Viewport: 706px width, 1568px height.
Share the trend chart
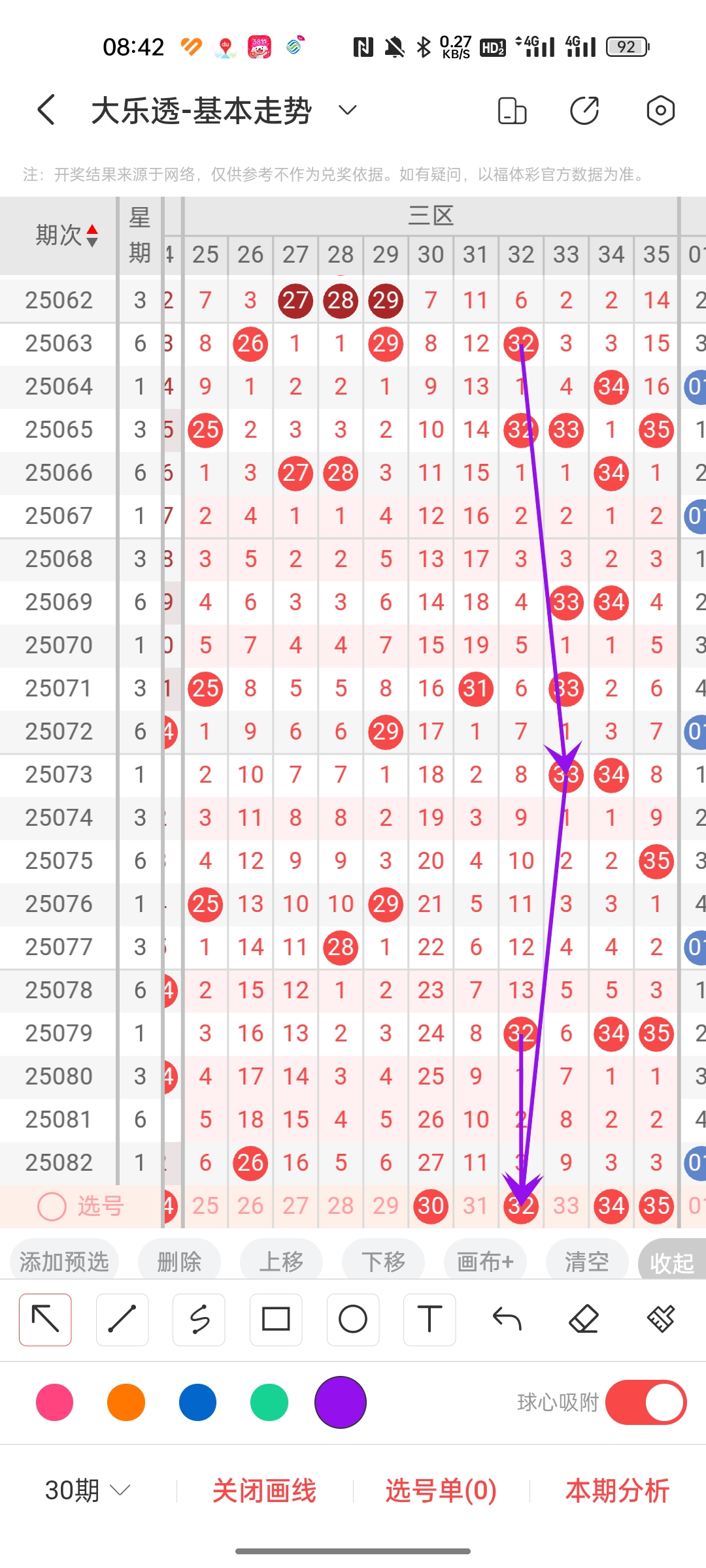click(x=584, y=110)
